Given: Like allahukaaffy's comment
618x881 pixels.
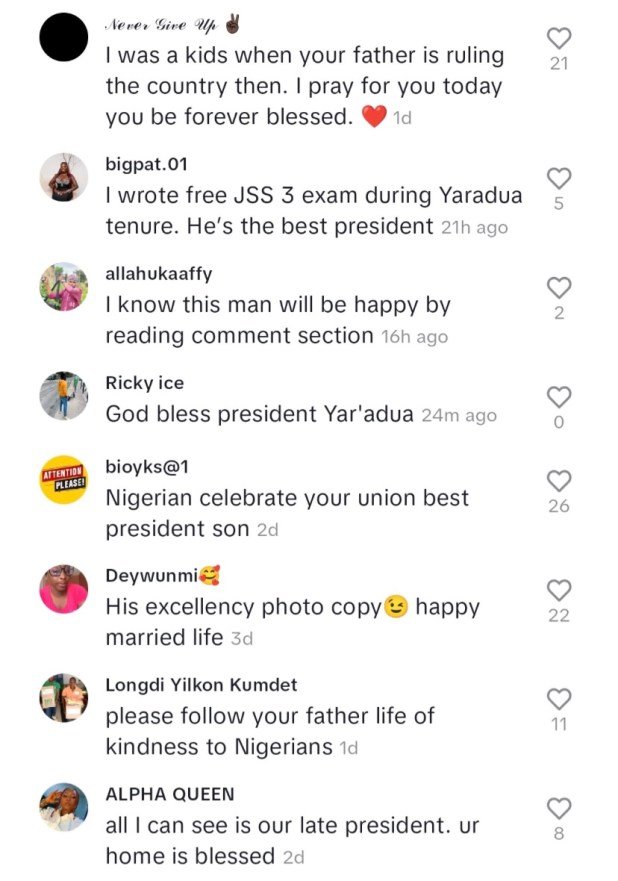Looking at the screenshot, I should pyautogui.click(x=560, y=287).
